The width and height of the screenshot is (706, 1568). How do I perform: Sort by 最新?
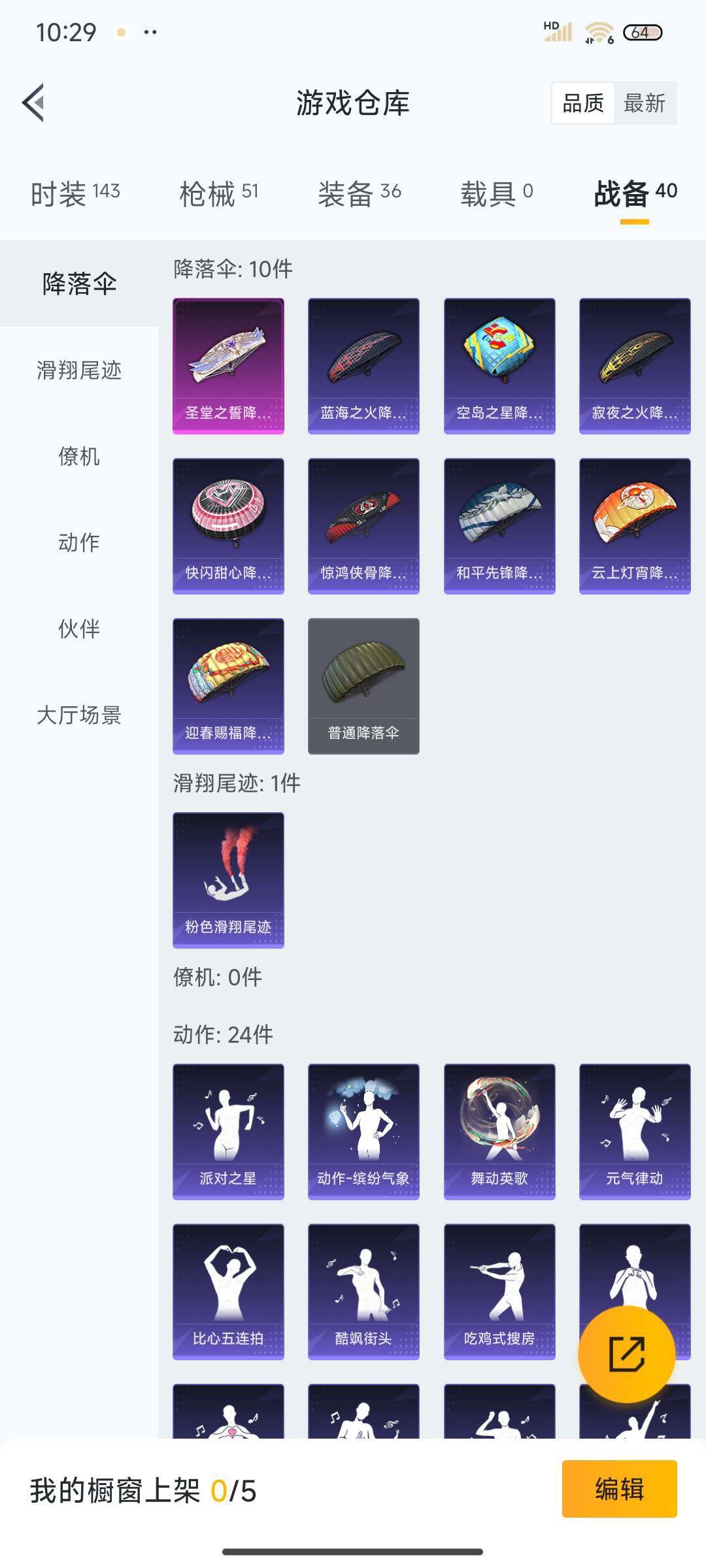pos(645,103)
